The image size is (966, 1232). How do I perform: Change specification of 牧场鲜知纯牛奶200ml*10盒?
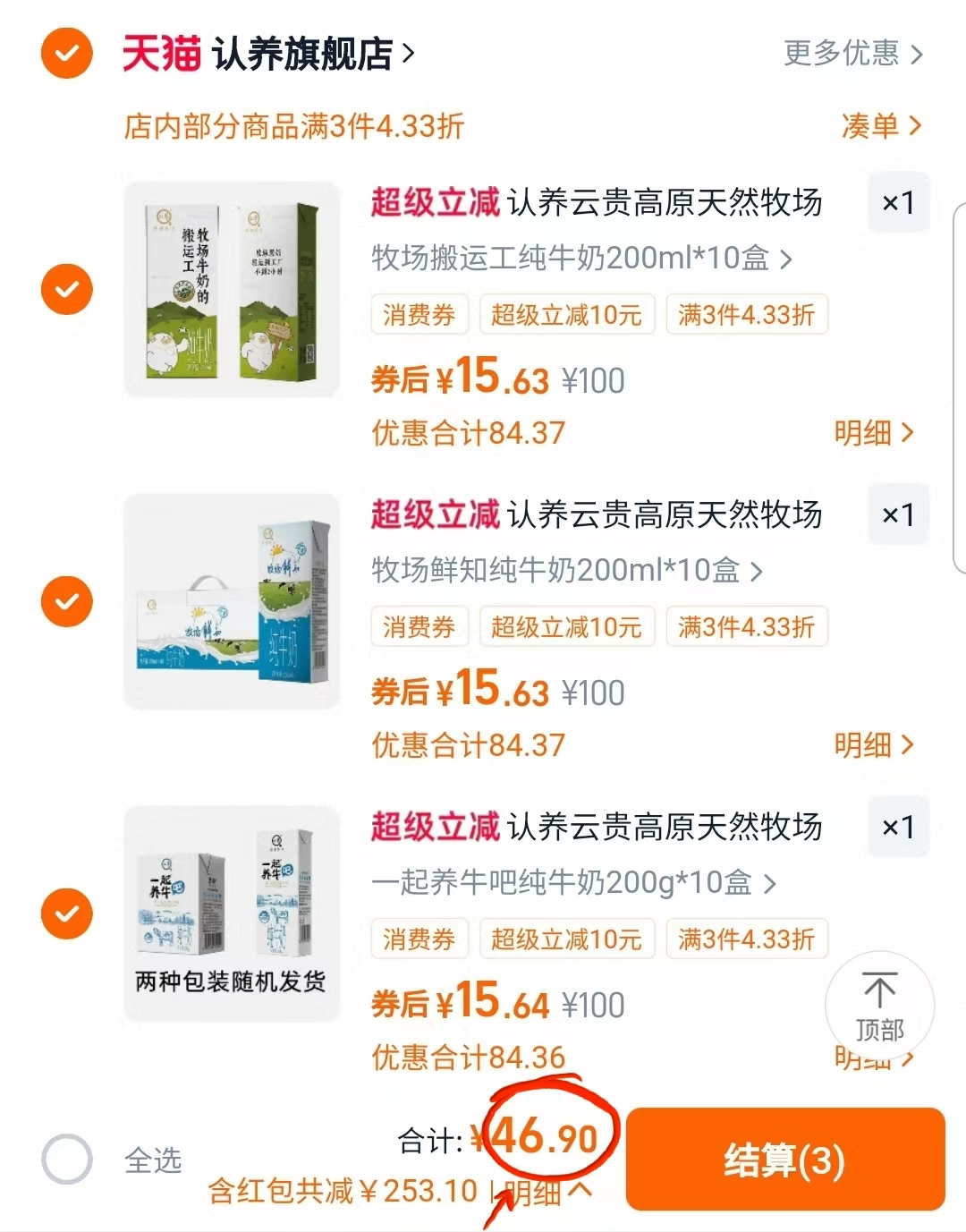(x=567, y=571)
